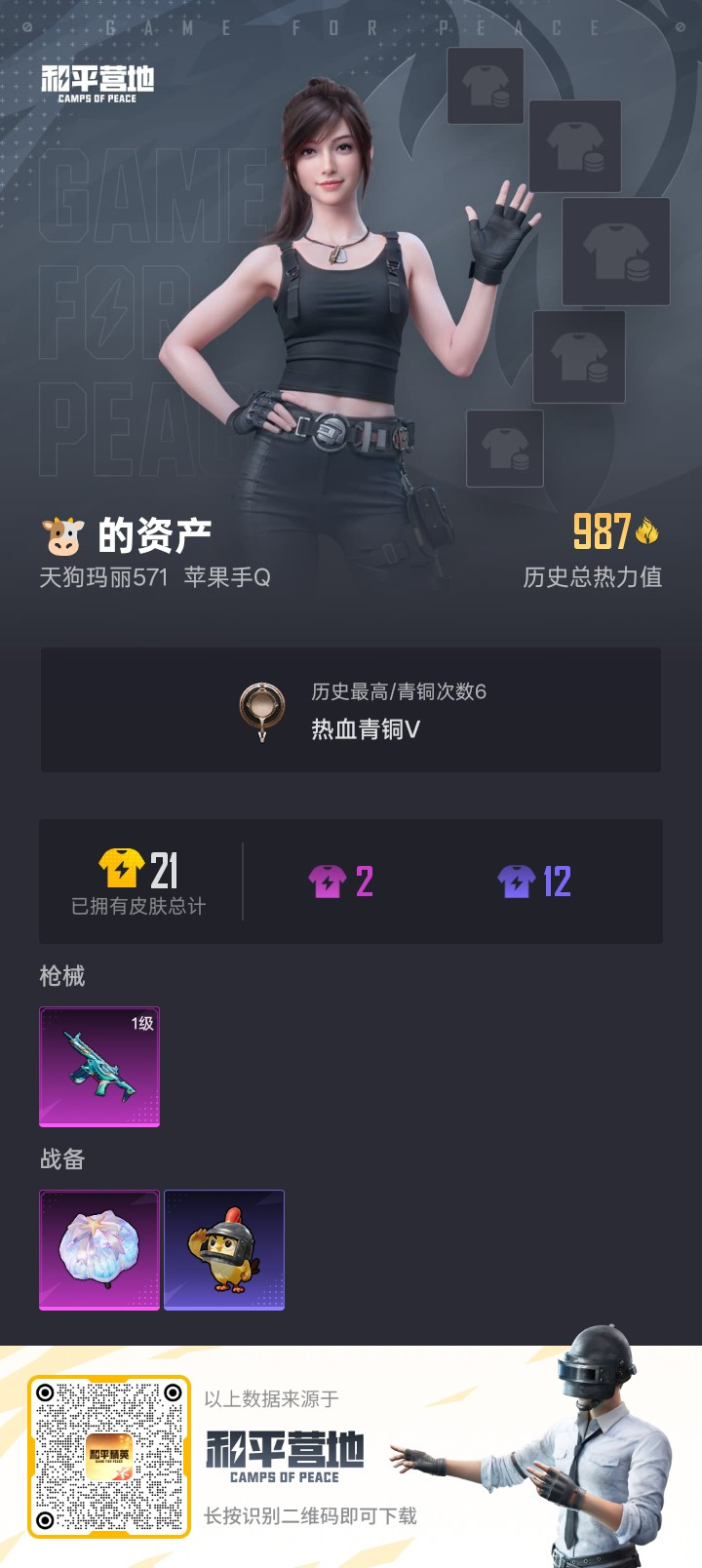Select the 1级 green rifle weapon thumbnail
Viewport: 702px width, 1568px height.
98,1066
